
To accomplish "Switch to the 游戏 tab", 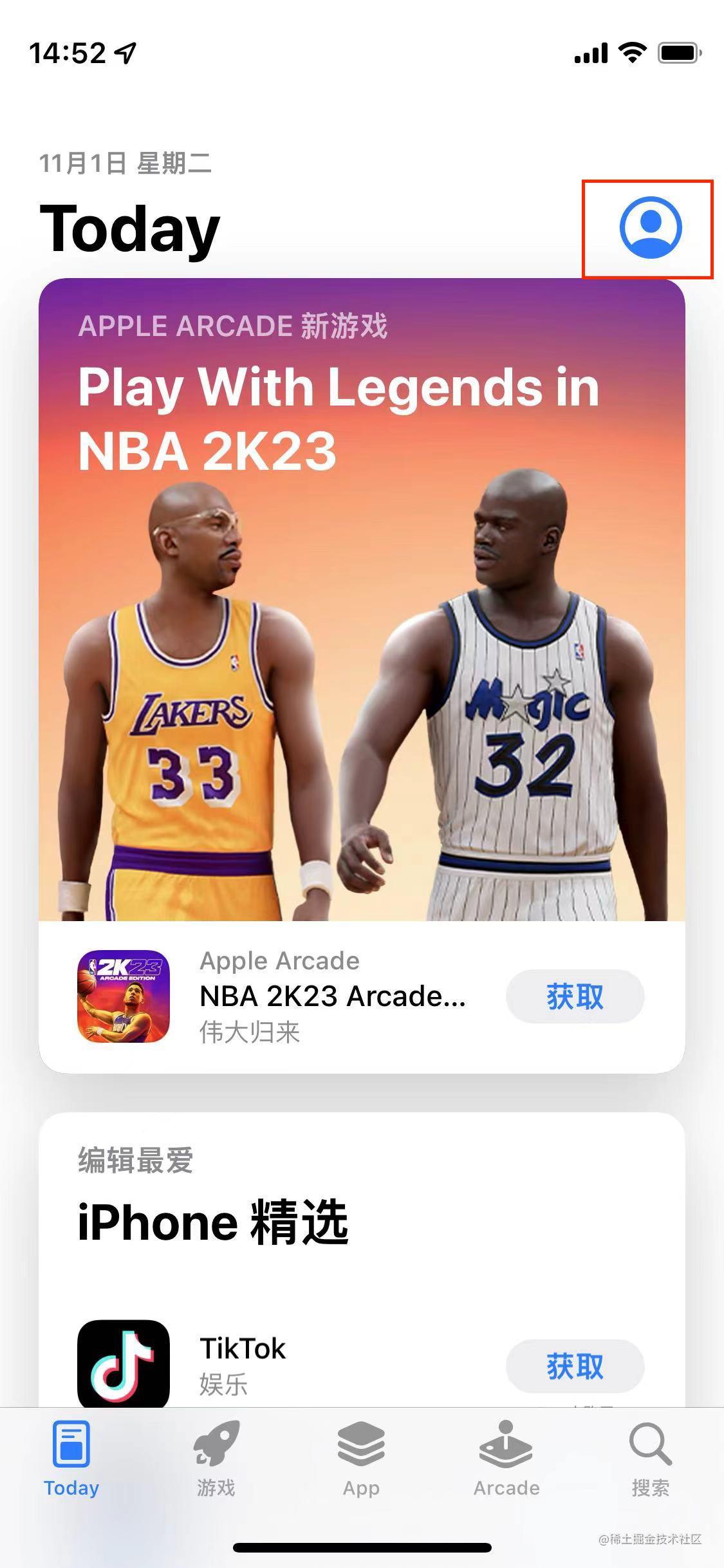I will 216,1460.
